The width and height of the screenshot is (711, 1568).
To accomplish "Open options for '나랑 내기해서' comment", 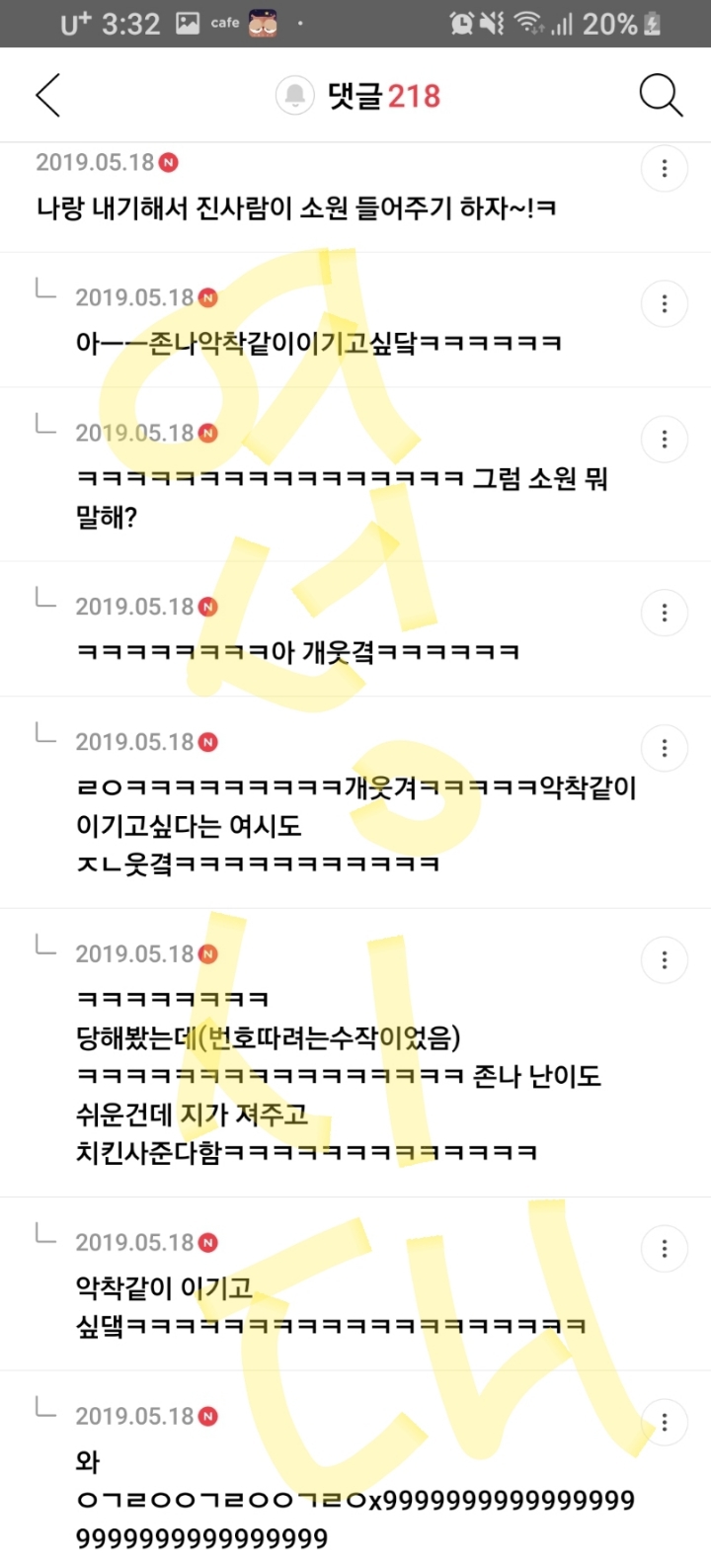I will [x=665, y=169].
